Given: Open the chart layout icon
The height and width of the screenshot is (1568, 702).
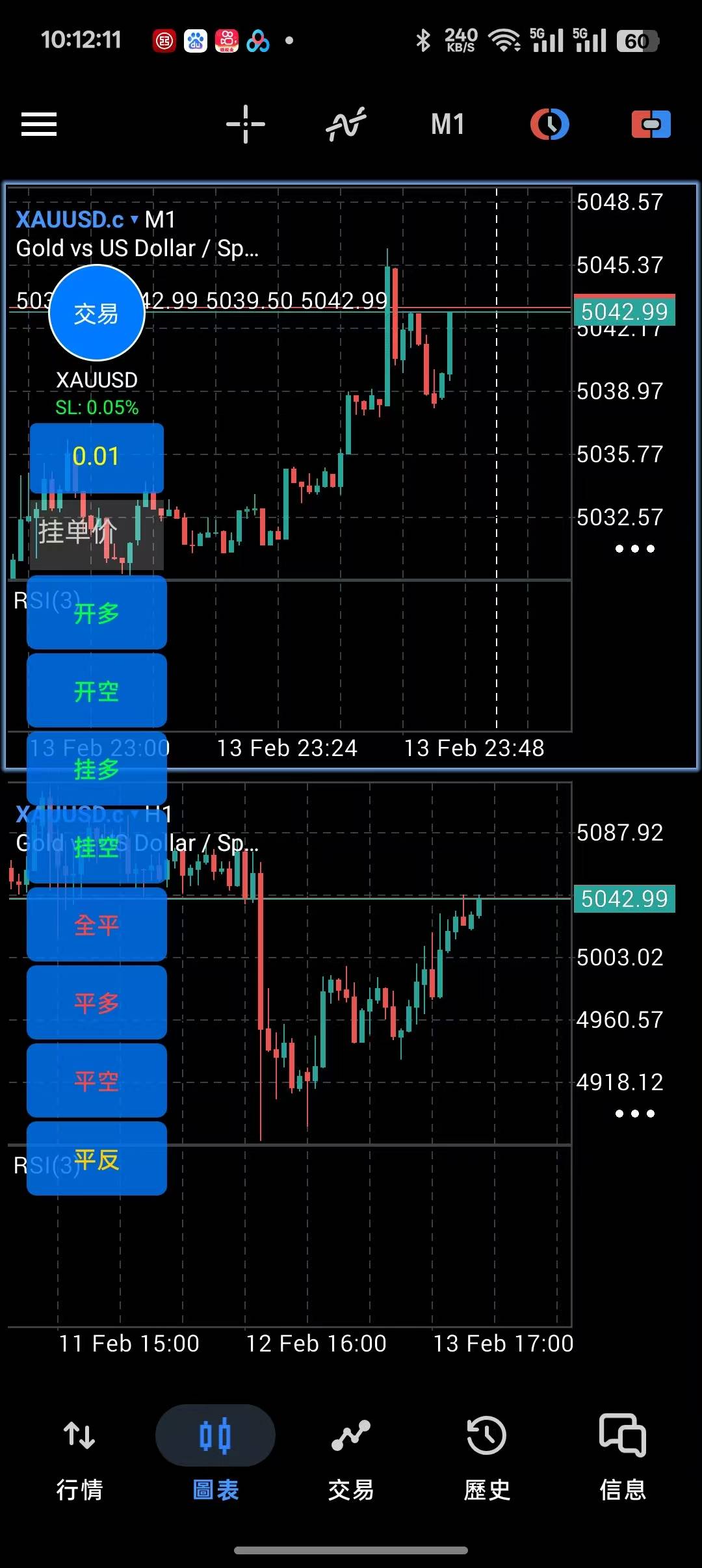Looking at the screenshot, I should [651, 124].
